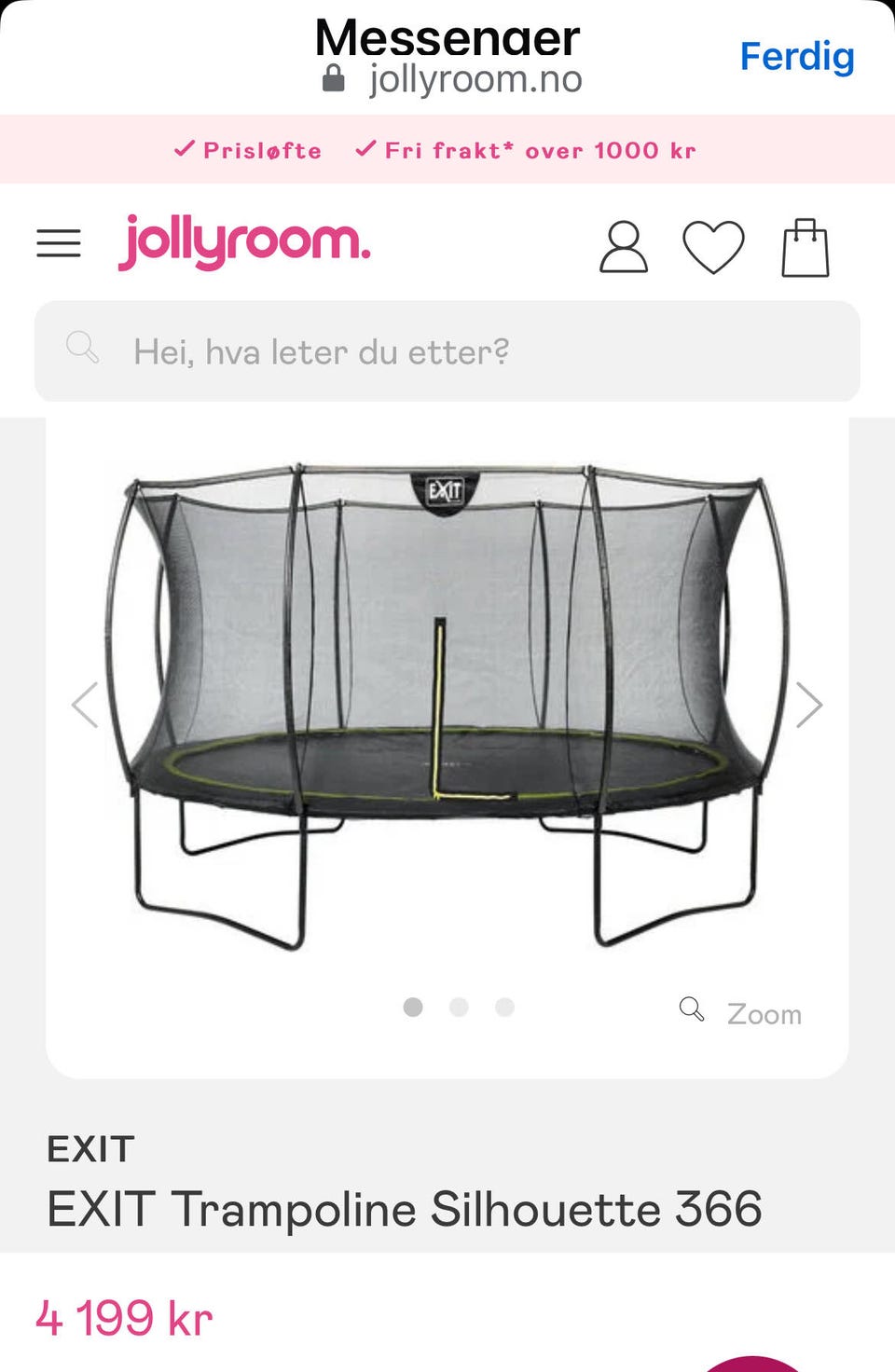The width and height of the screenshot is (895, 1372).
Task: Show the next product image
Action: [808, 705]
